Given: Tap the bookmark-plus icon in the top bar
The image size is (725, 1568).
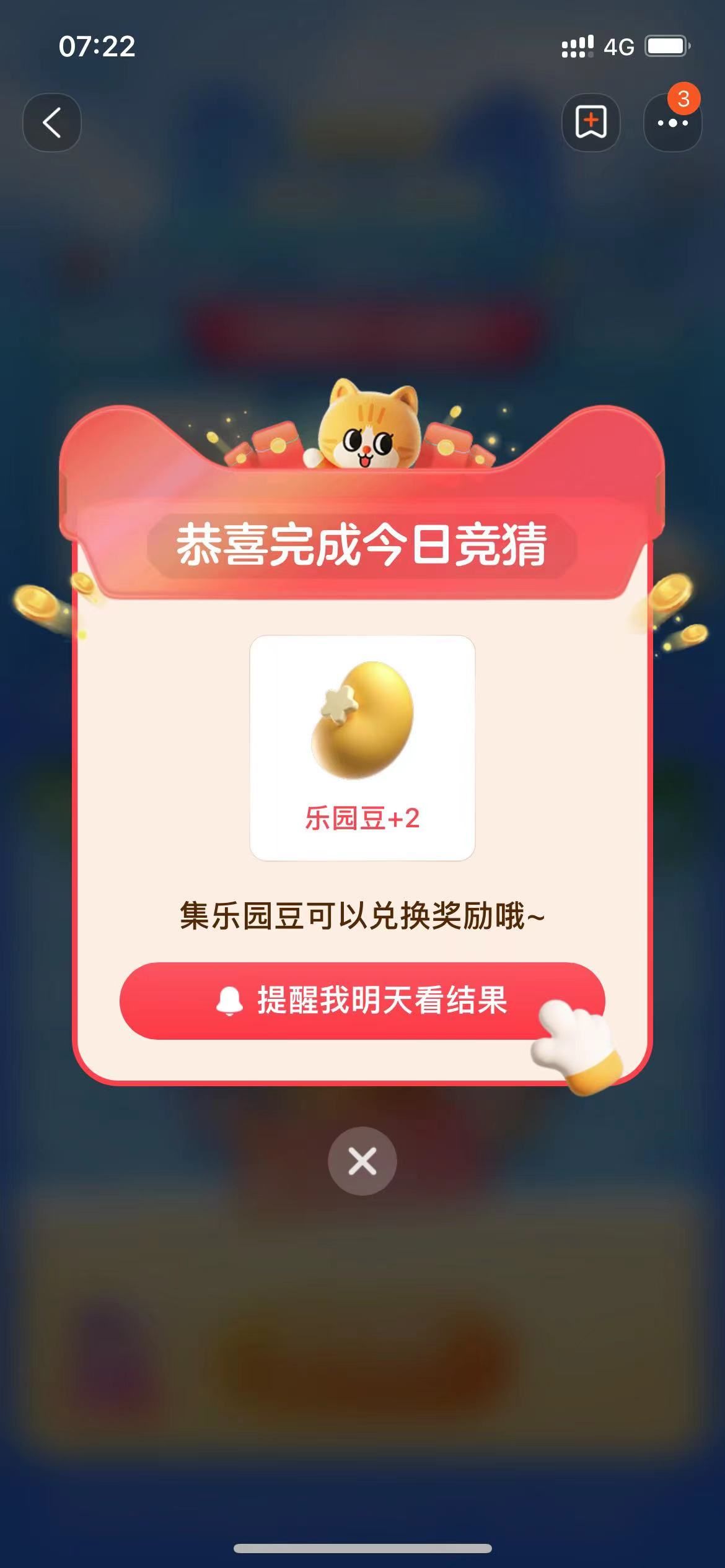Looking at the screenshot, I should [591, 123].
